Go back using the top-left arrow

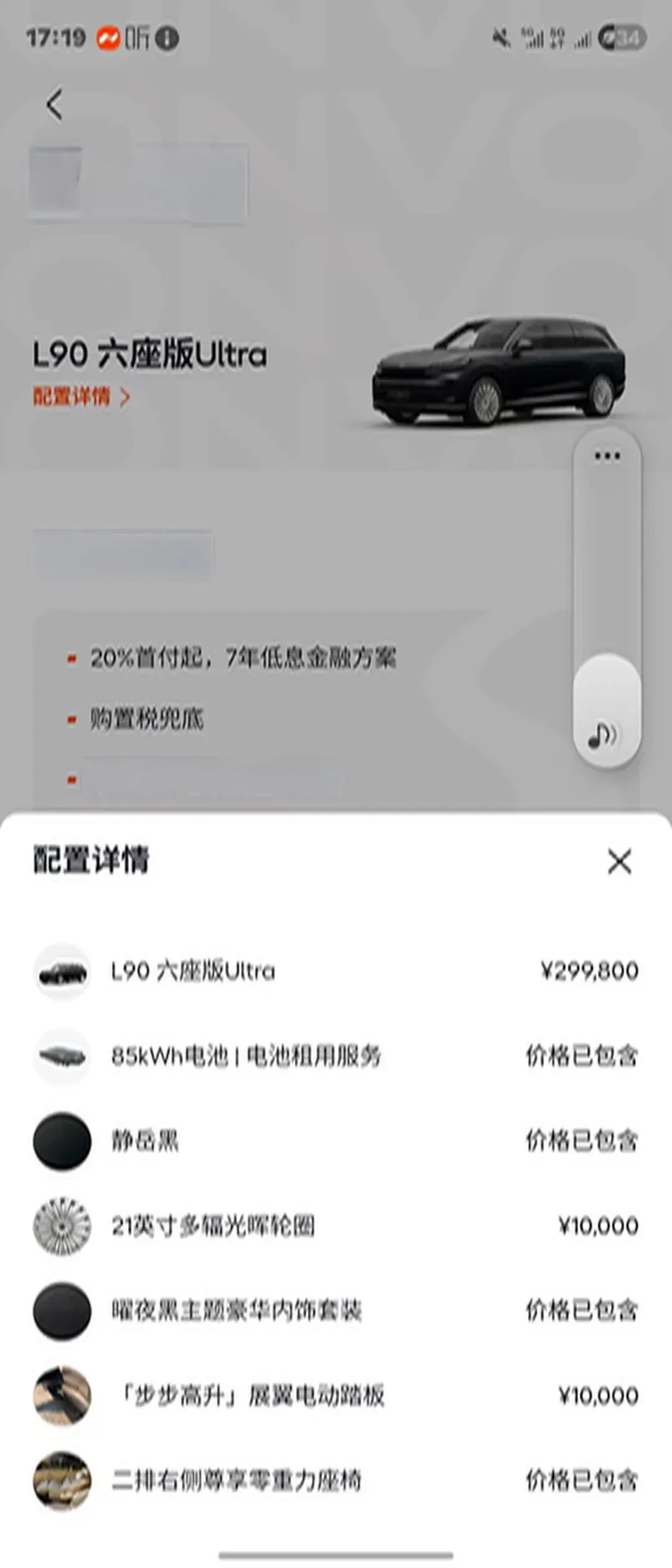pyautogui.click(x=55, y=104)
